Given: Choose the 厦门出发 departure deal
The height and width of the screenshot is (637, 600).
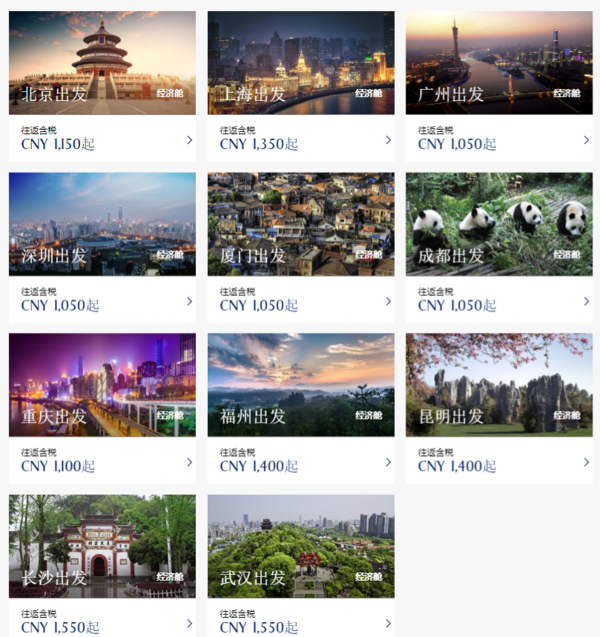Looking at the screenshot, I should click(x=300, y=246).
